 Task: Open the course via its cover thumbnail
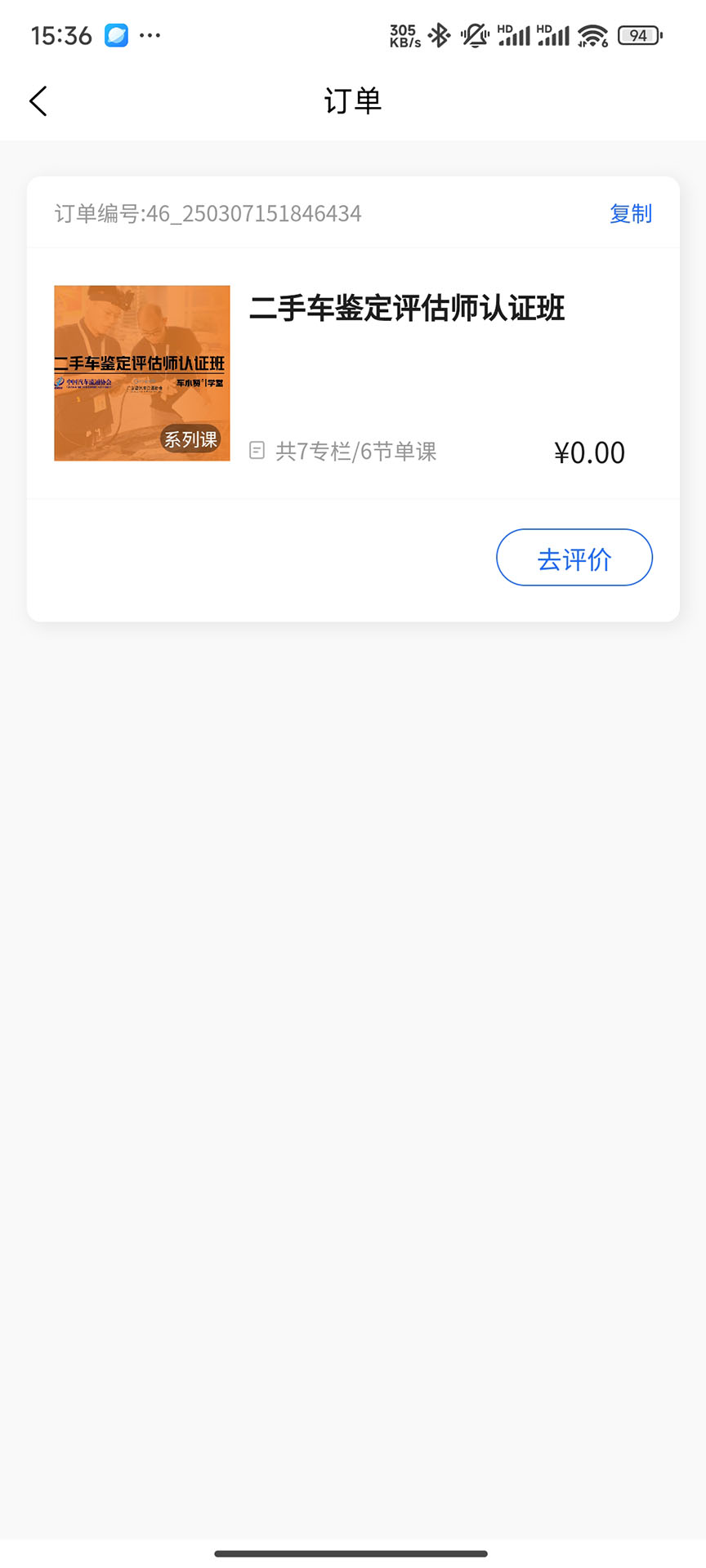pos(141,373)
